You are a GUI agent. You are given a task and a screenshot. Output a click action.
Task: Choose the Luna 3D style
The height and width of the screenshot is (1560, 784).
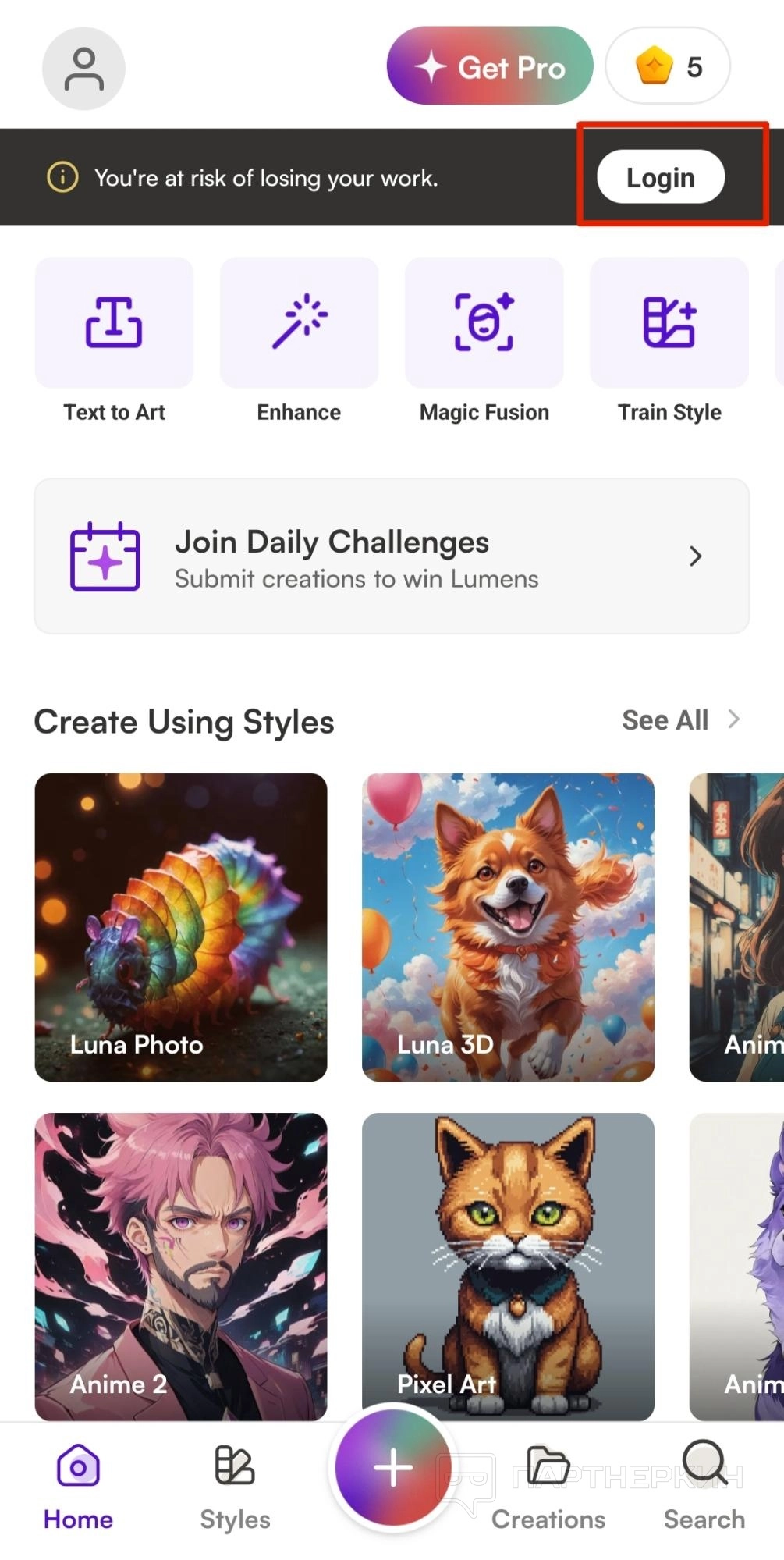[x=507, y=926]
